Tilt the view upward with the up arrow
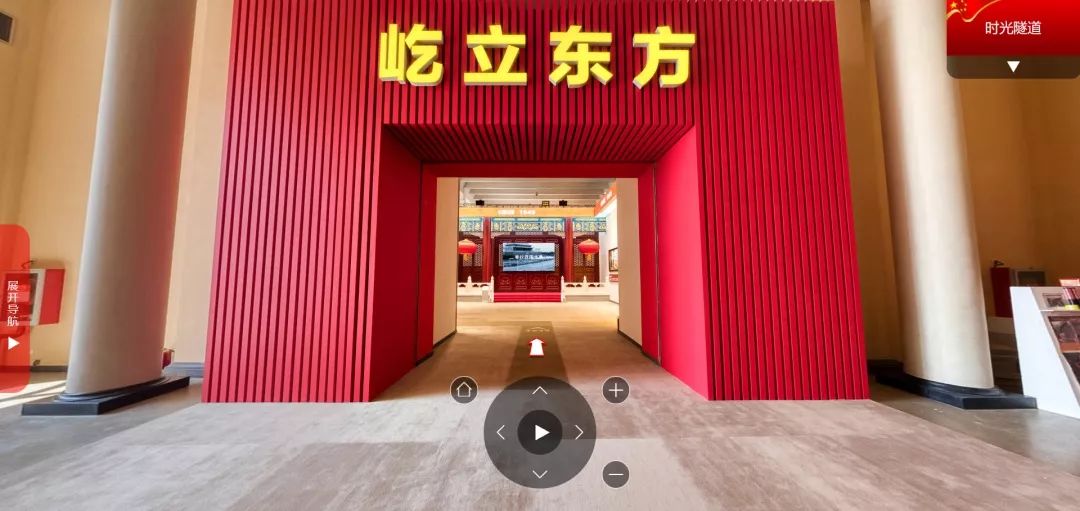This screenshot has height=511, width=1080. [x=540, y=391]
